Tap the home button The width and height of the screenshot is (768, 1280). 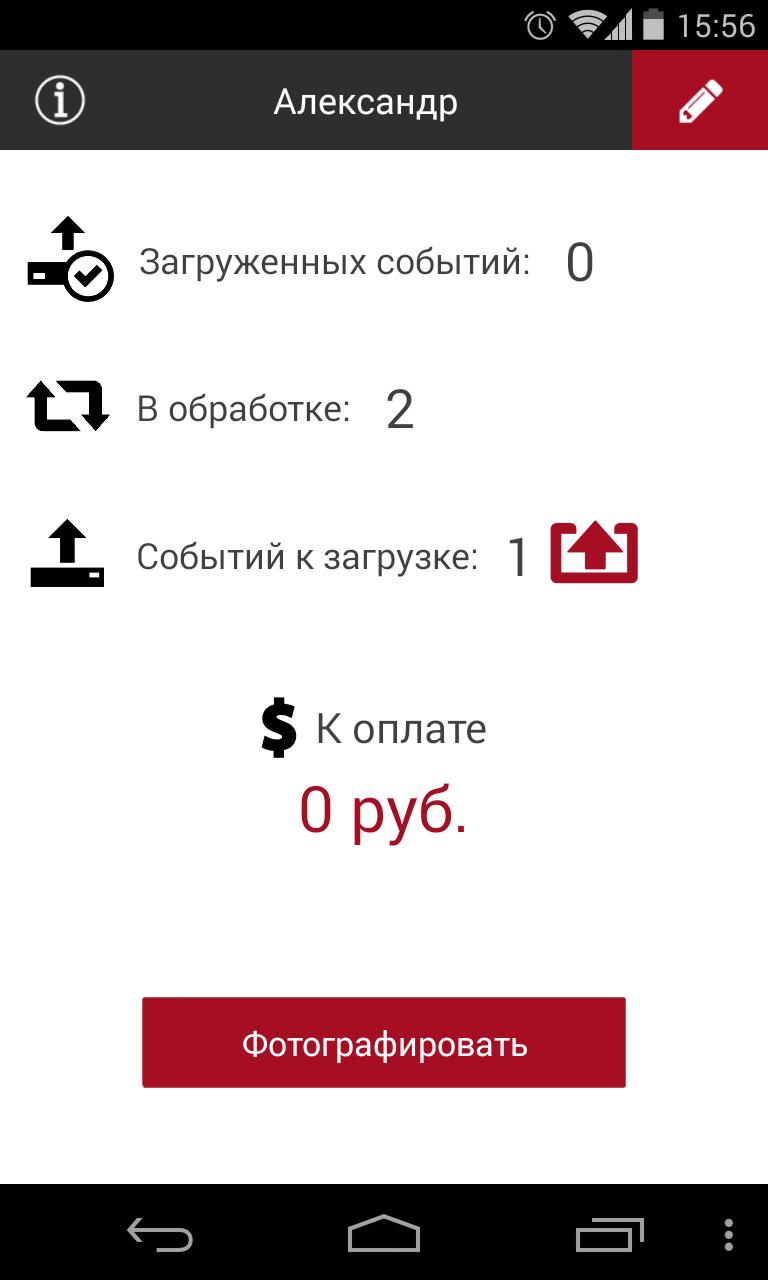[x=384, y=1232]
